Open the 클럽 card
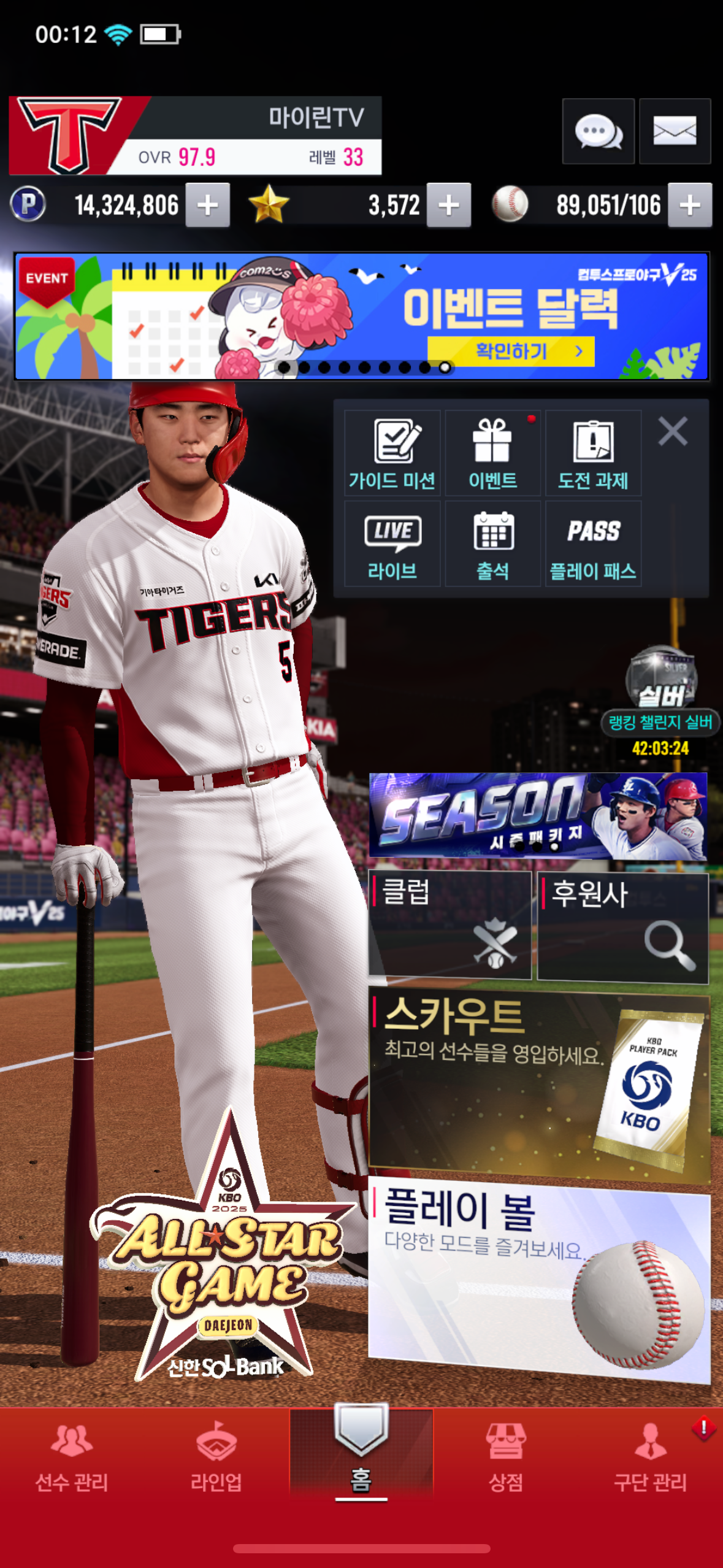723x1568 pixels. pos(449,924)
